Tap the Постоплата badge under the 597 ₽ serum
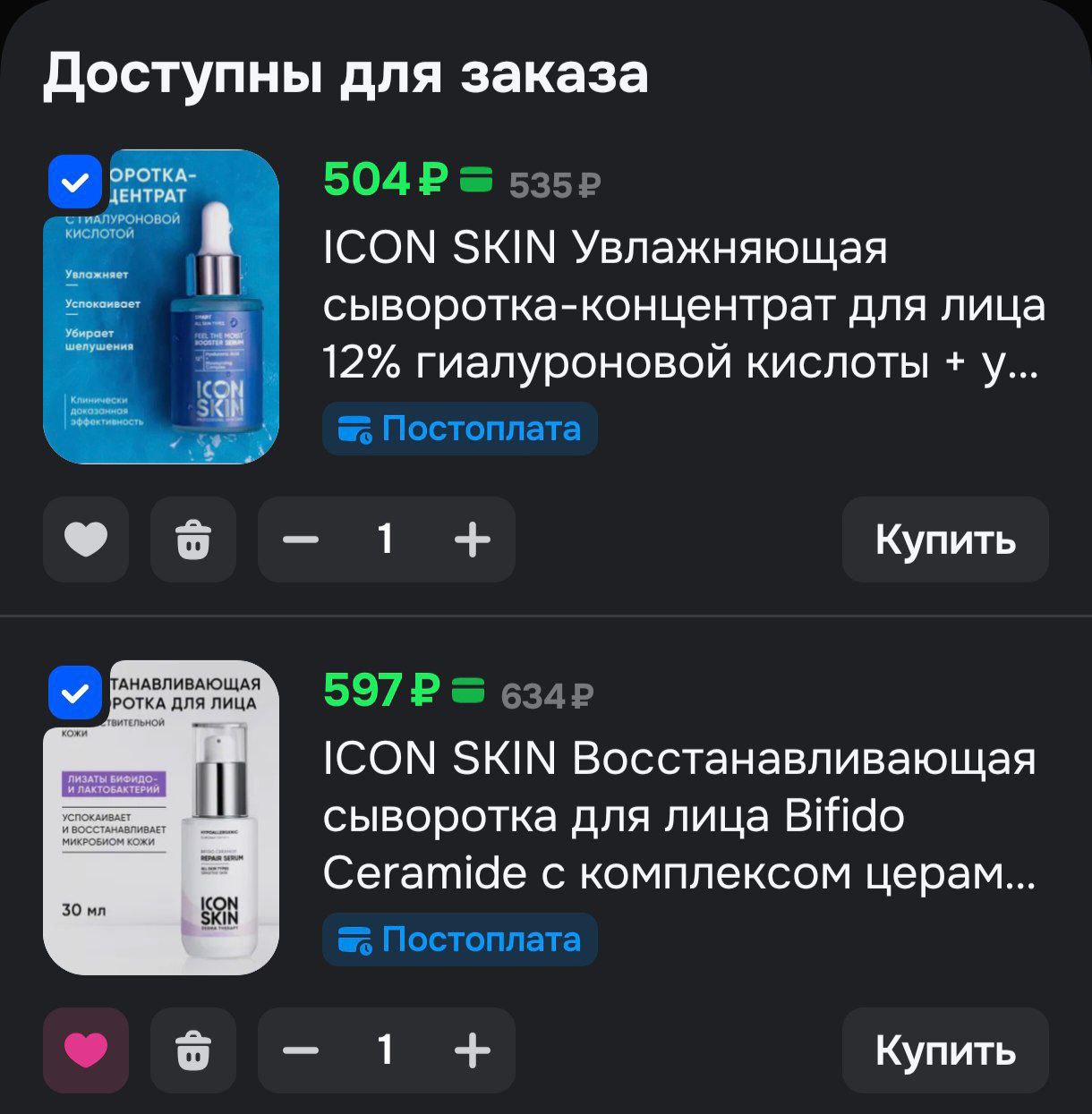Image resolution: width=1092 pixels, height=1114 pixels. point(460,940)
